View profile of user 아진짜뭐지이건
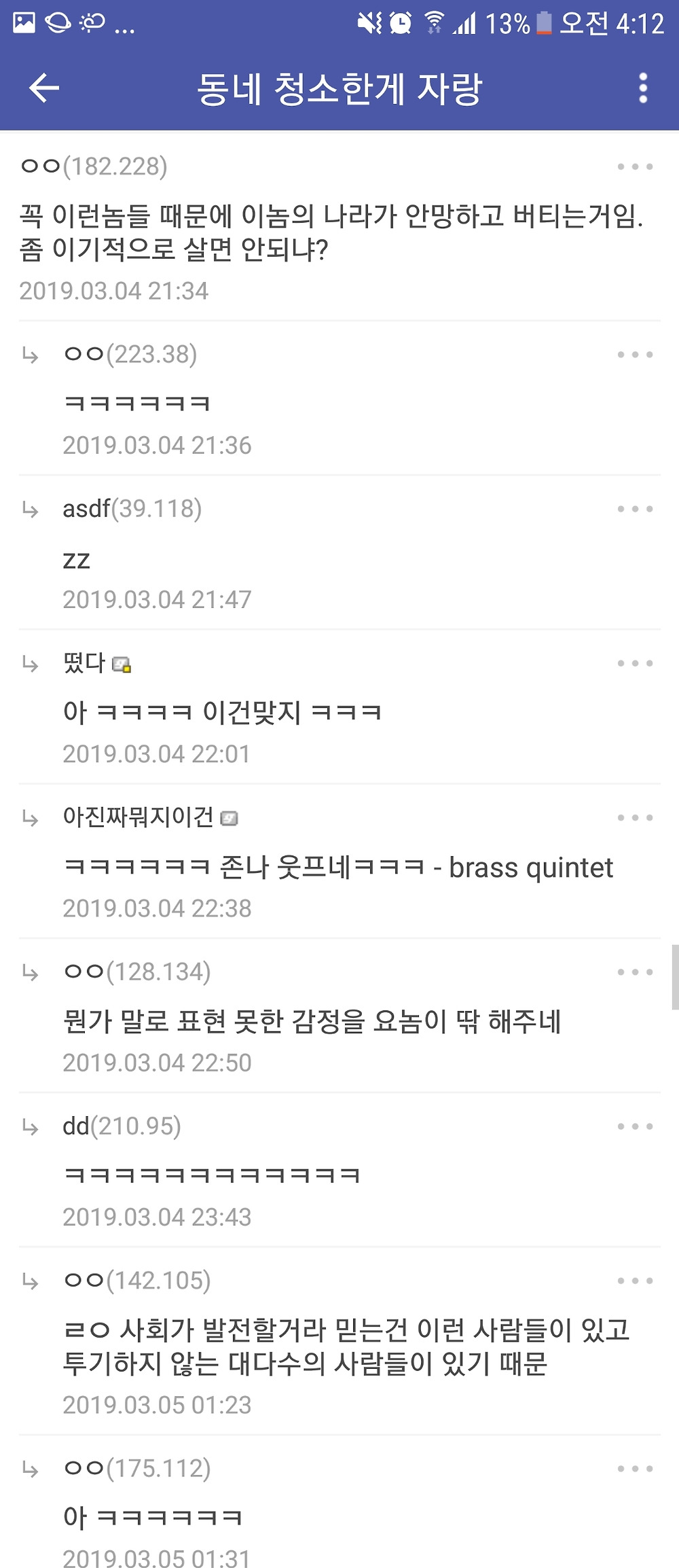 coord(138,817)
